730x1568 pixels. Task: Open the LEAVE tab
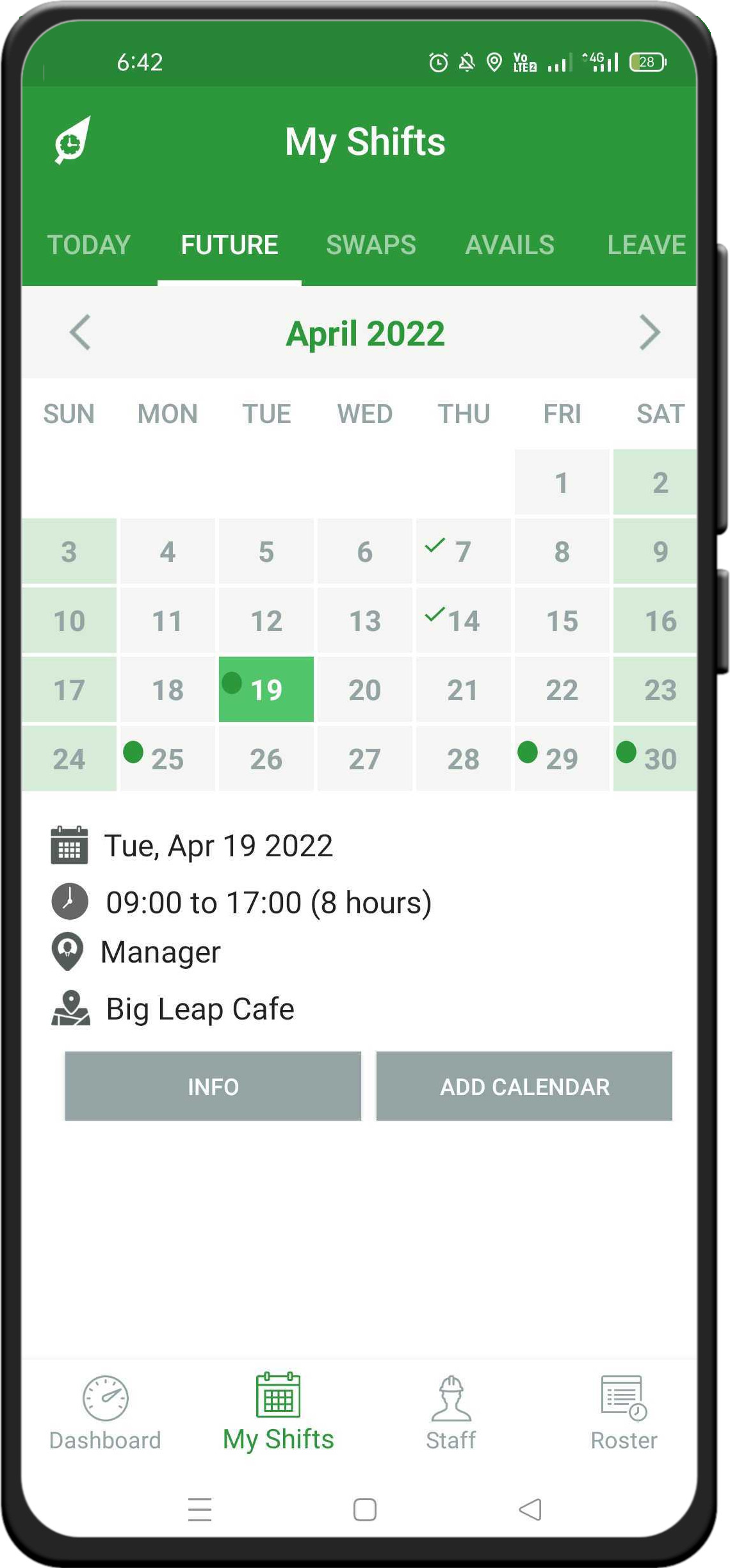646,245
